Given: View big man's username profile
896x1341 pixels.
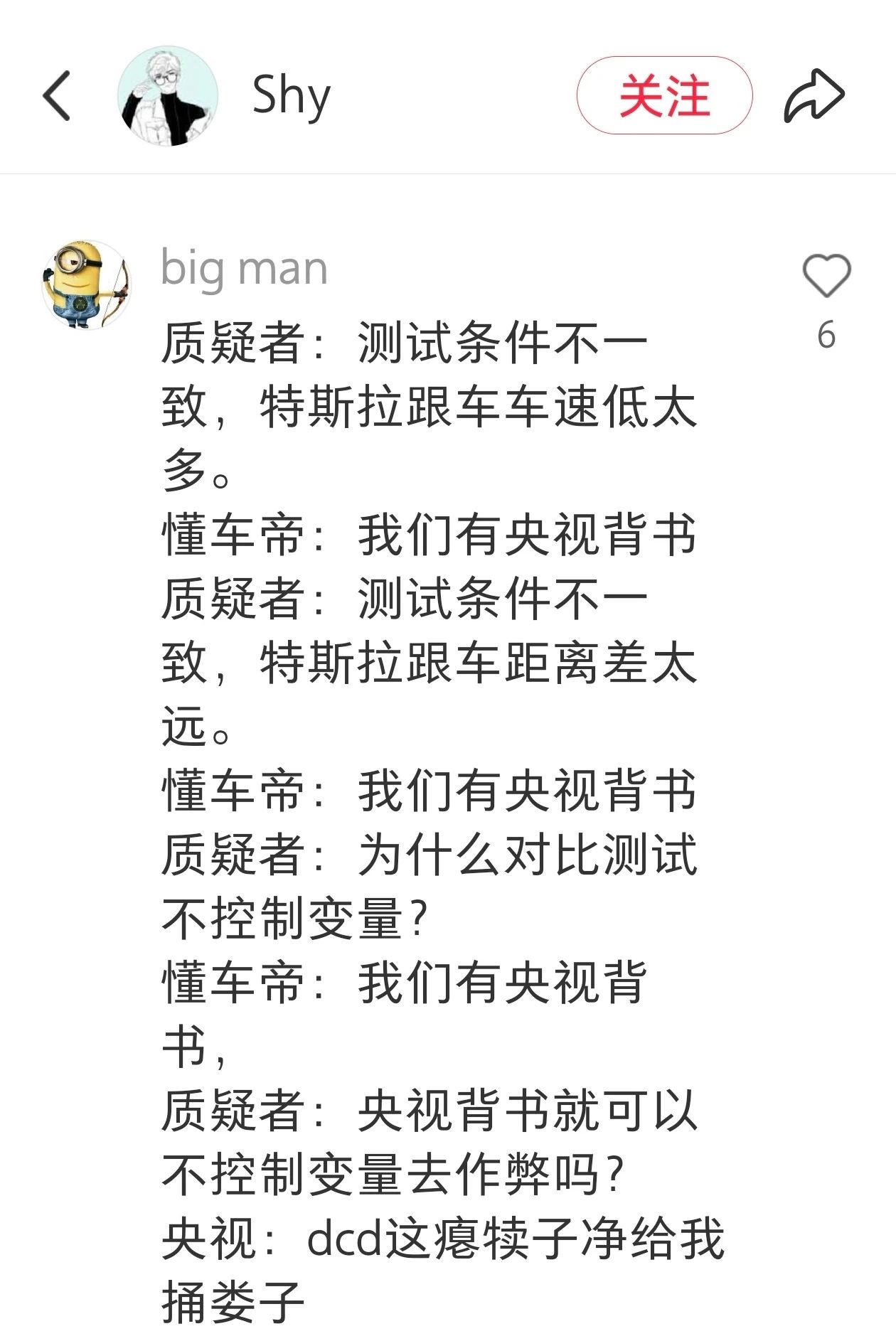Looking at the screenshot, I should point(244,269).
